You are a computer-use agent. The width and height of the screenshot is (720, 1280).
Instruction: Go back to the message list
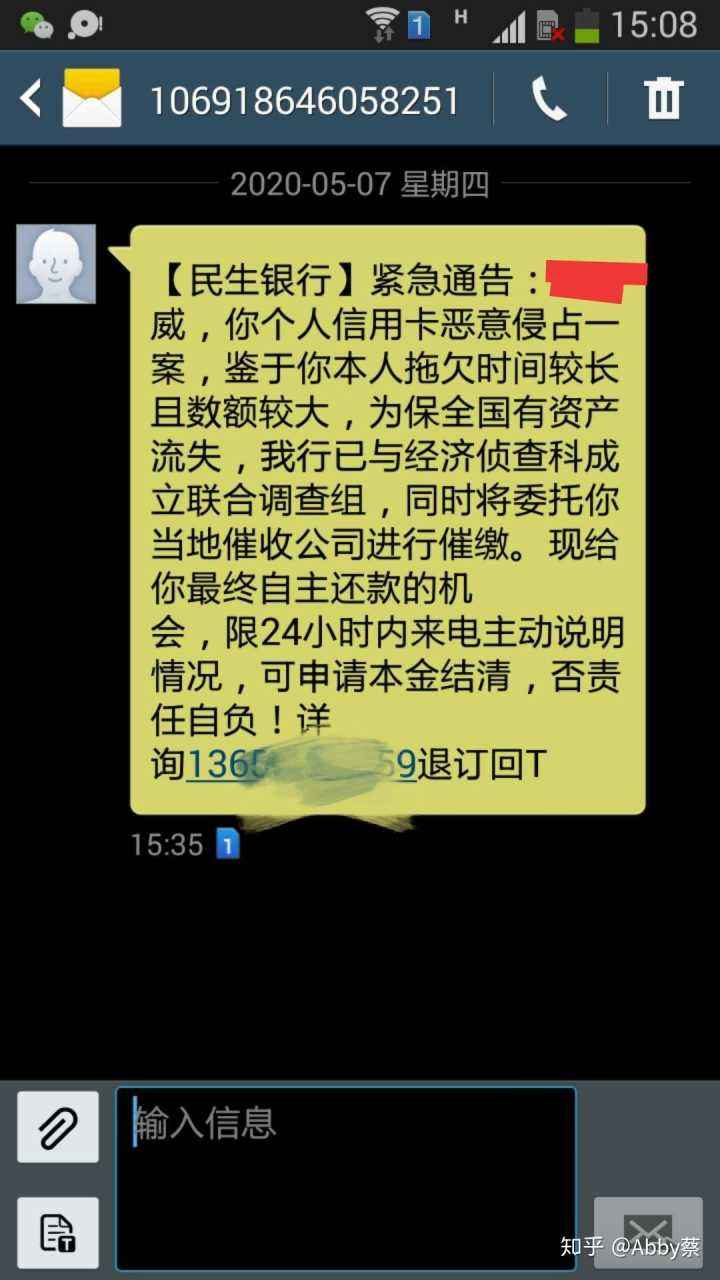[x=32, y=99]
